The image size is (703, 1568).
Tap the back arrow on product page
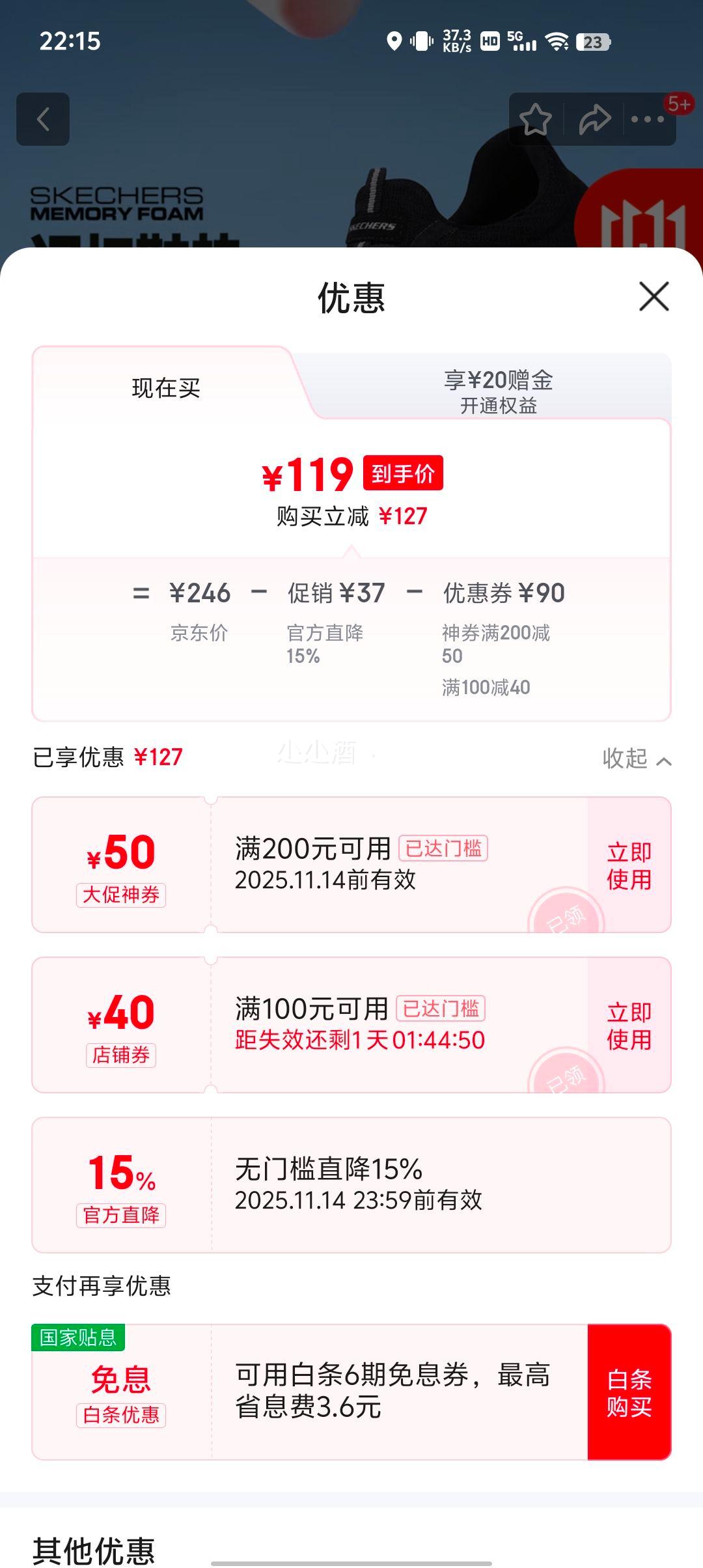tap(43, 119)
